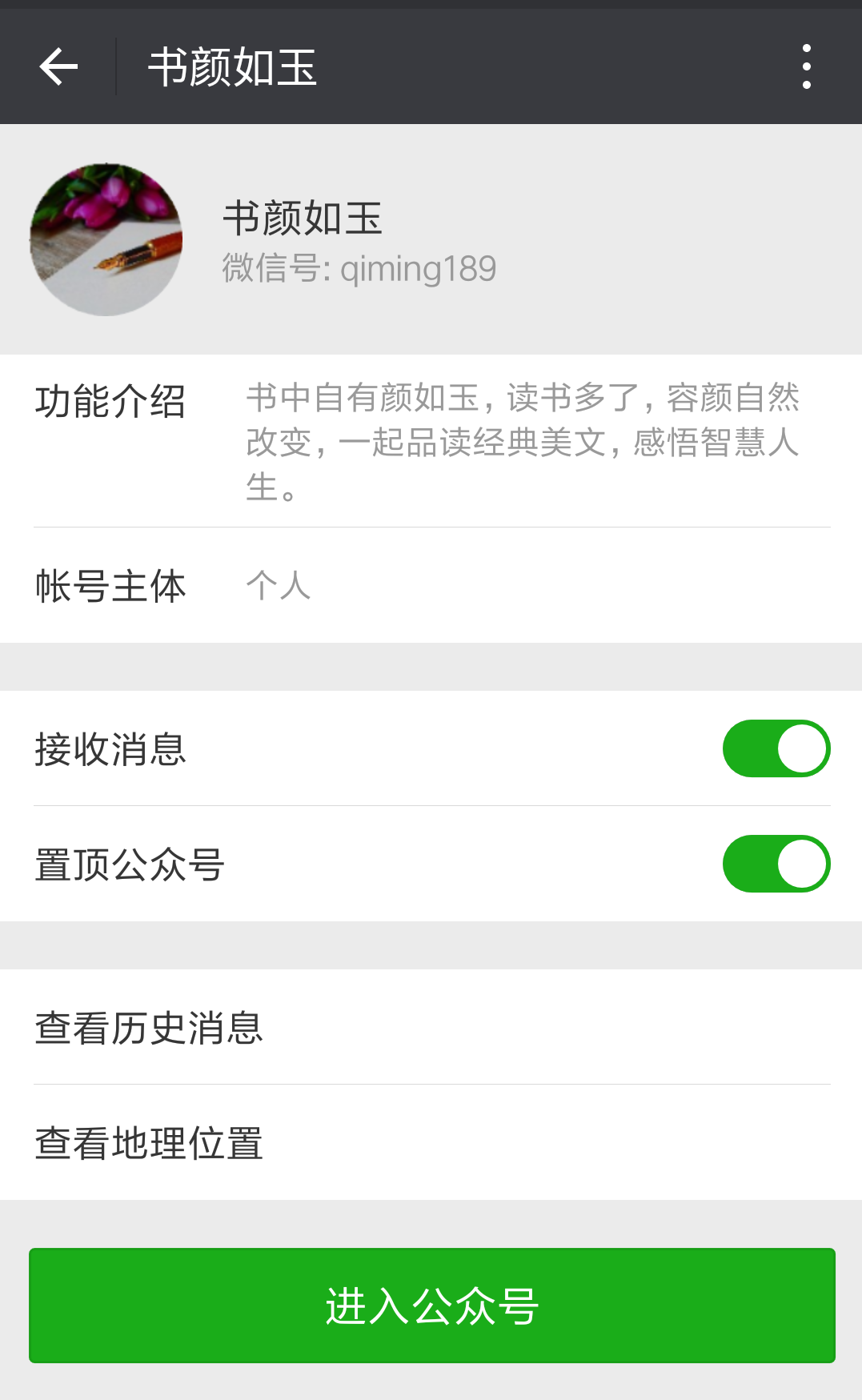View the account profile photo

tap(106, 239)
